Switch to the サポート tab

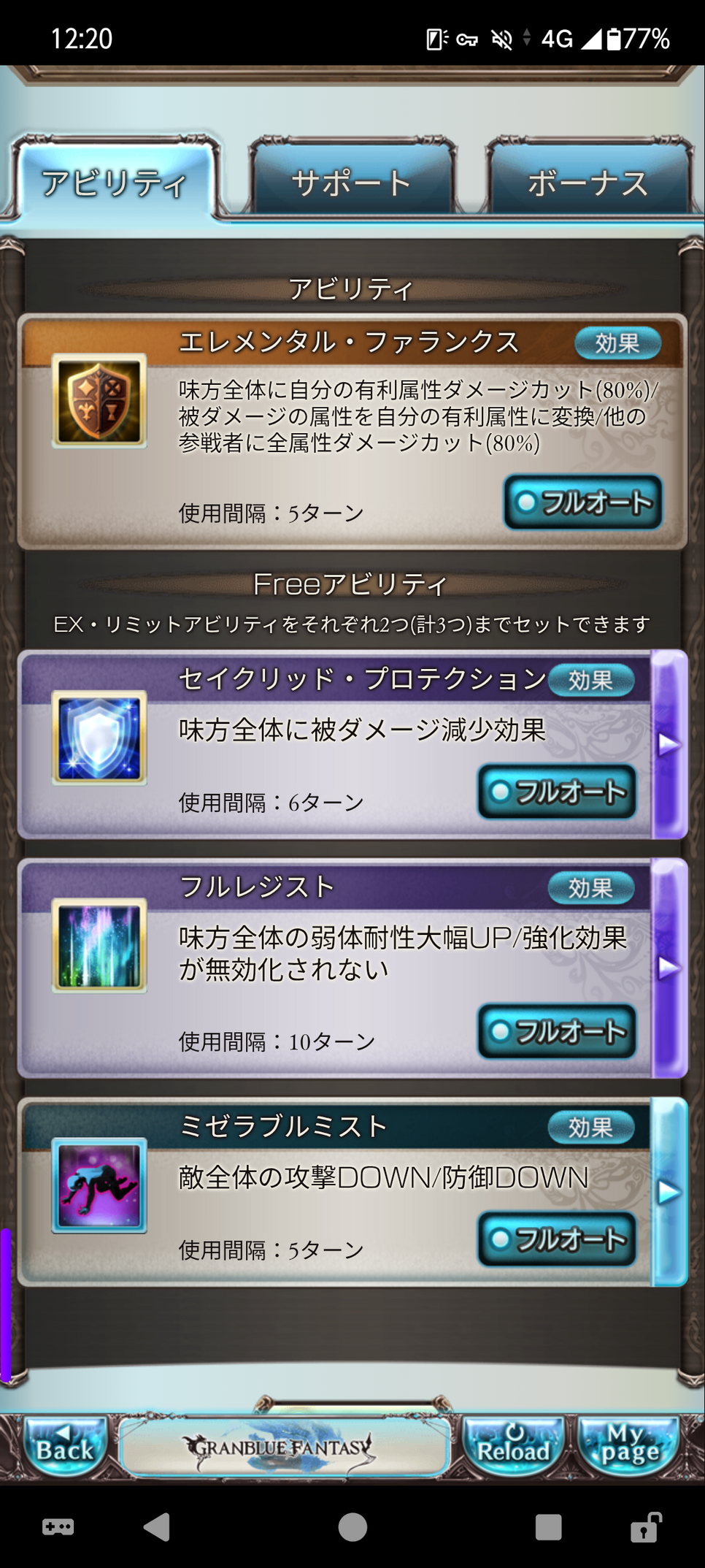[352, 181]
